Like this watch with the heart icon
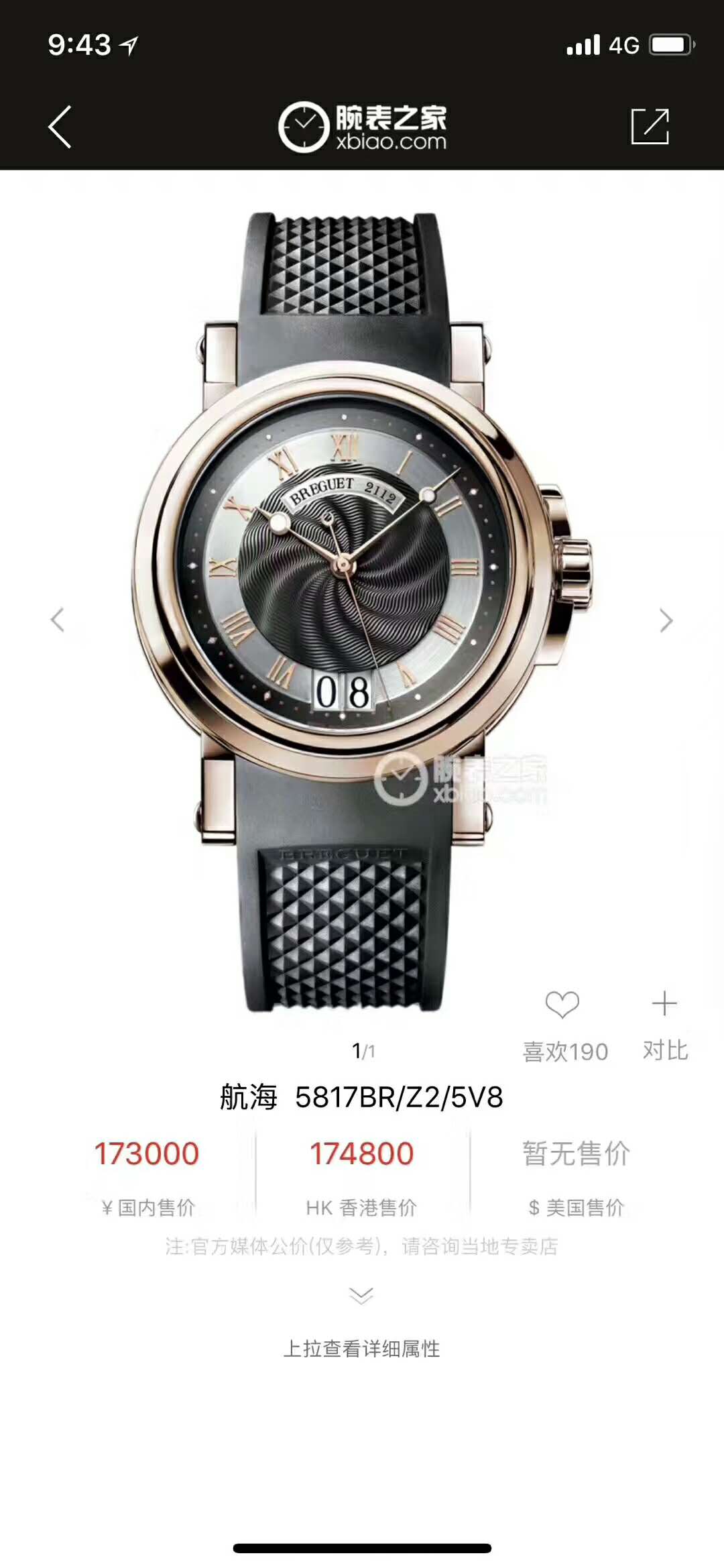 562,1005
